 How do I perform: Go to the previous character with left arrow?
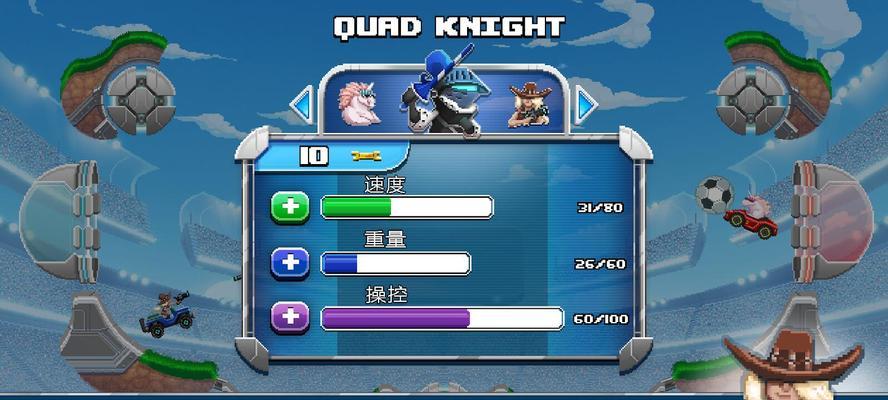tap(301, 103)
